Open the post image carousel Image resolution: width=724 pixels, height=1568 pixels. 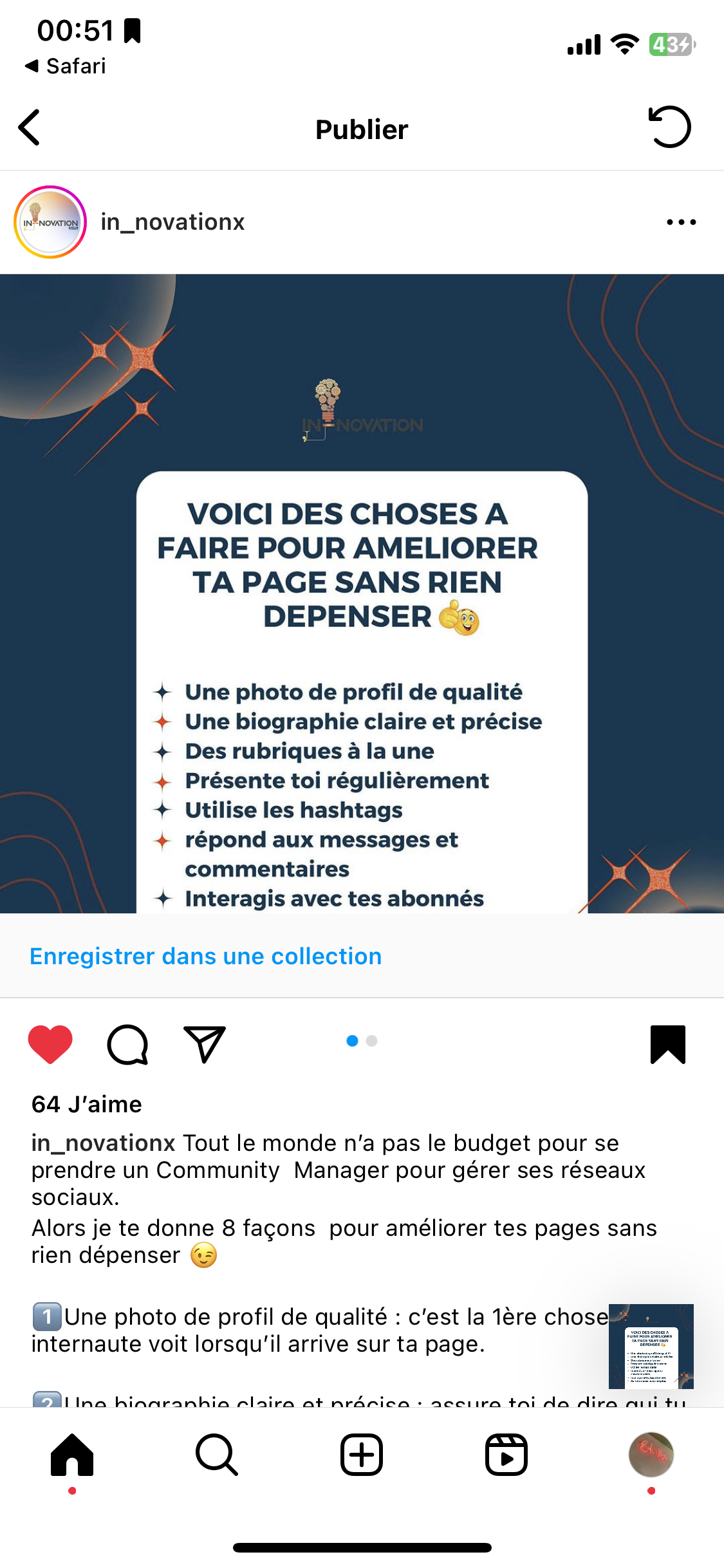tap(362, 593)
